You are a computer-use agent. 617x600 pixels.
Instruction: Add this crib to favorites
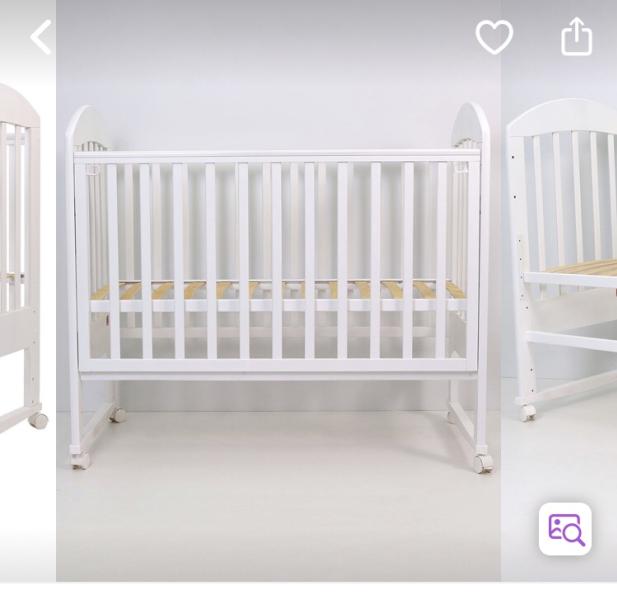tap(494, 37)
